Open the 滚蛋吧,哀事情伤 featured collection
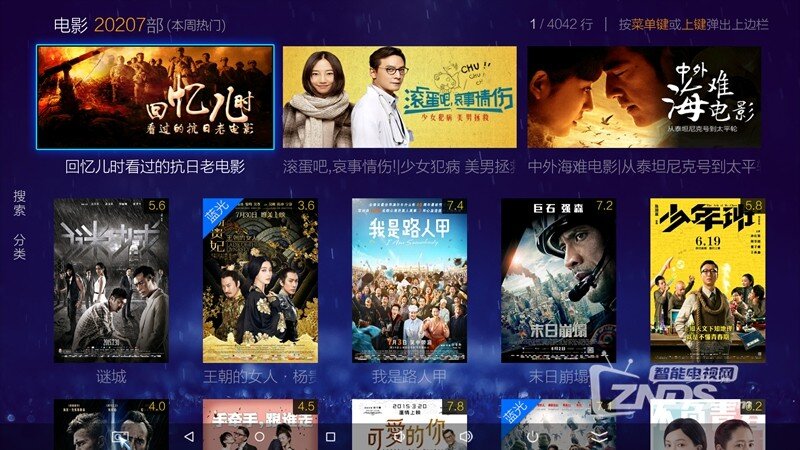800x450 pixels. click(399, 97)
